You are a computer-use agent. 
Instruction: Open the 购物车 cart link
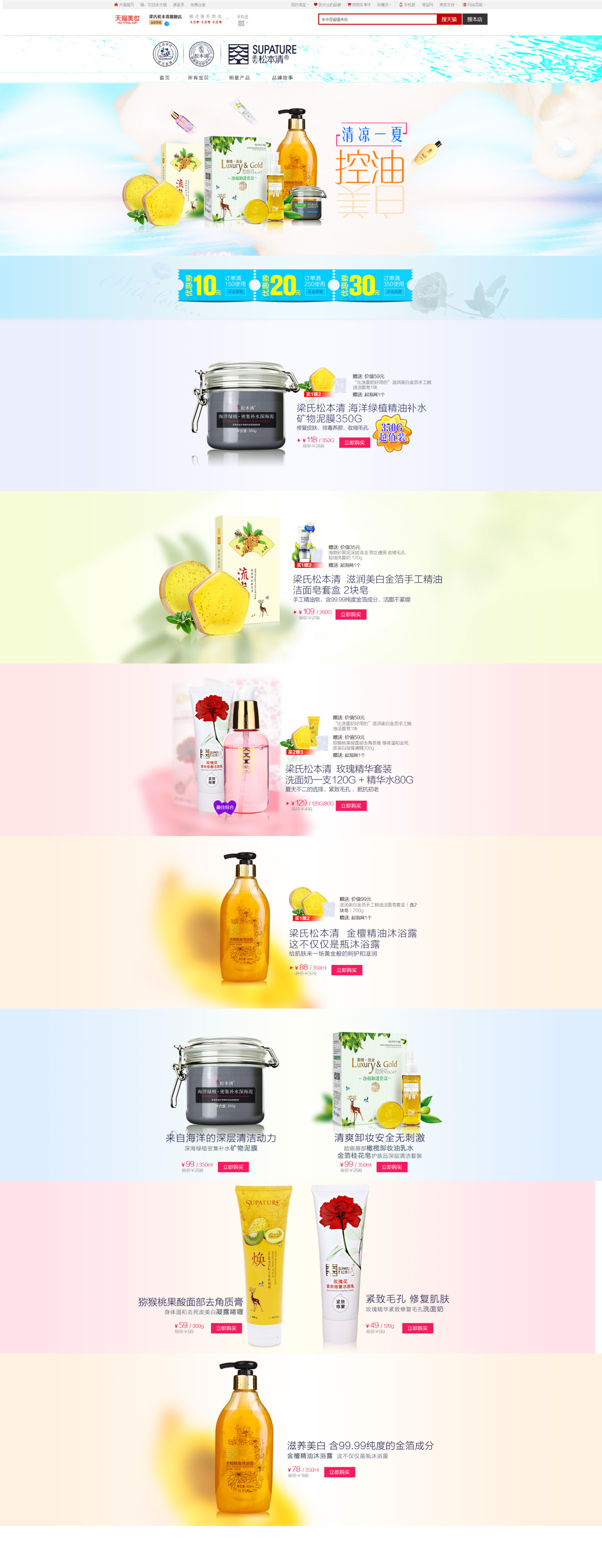(x=358, y=4)
